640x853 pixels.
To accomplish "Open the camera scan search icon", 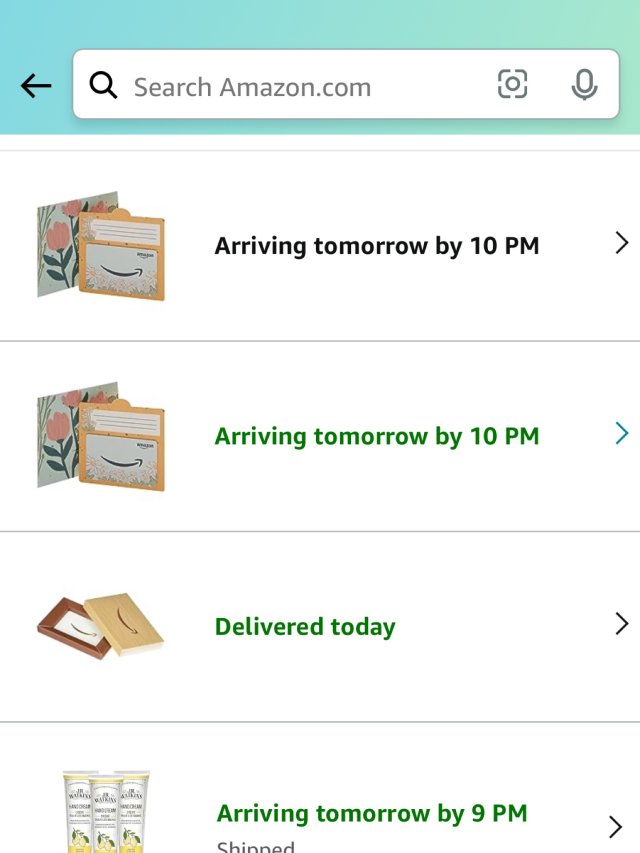I will tap(512, 86).
